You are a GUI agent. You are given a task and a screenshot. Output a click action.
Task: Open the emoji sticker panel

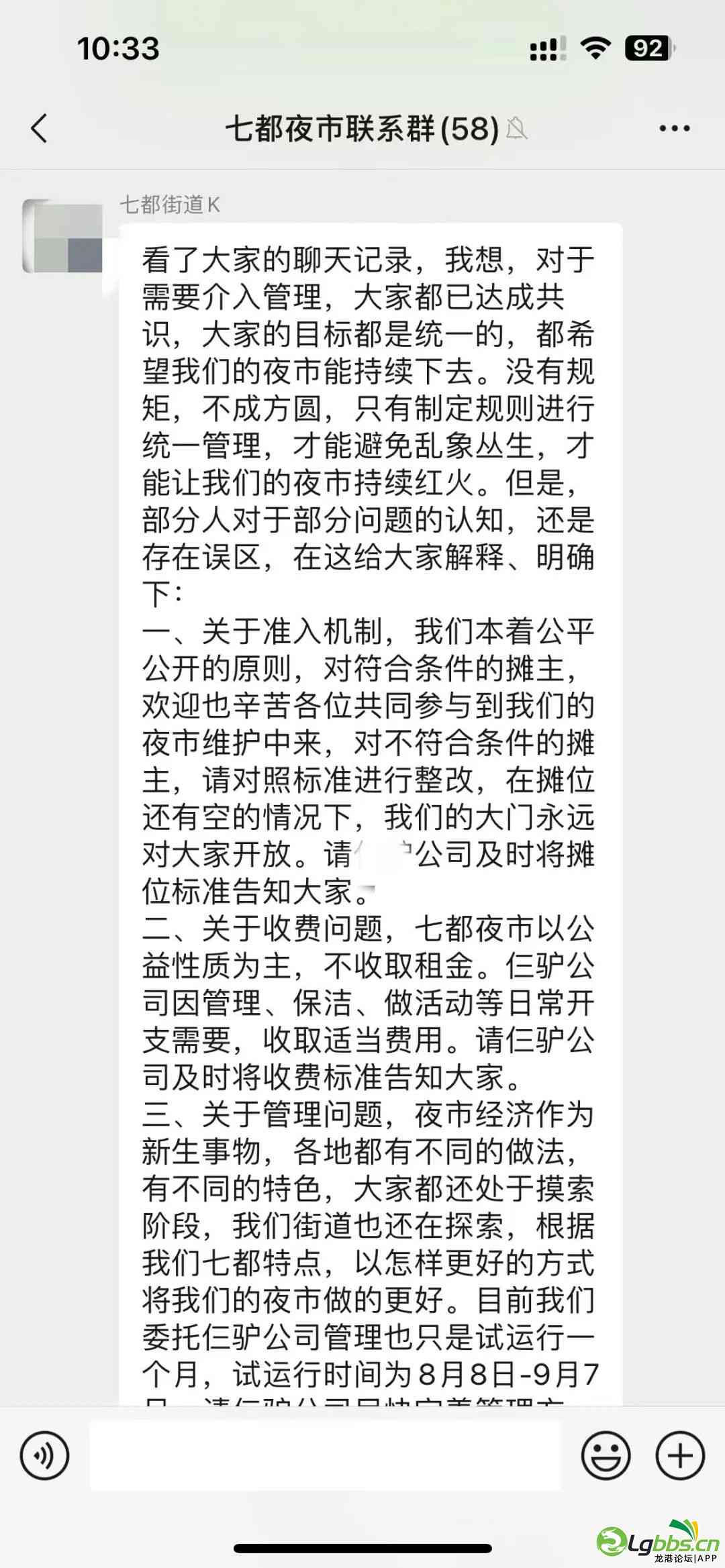coord(605,1455)
